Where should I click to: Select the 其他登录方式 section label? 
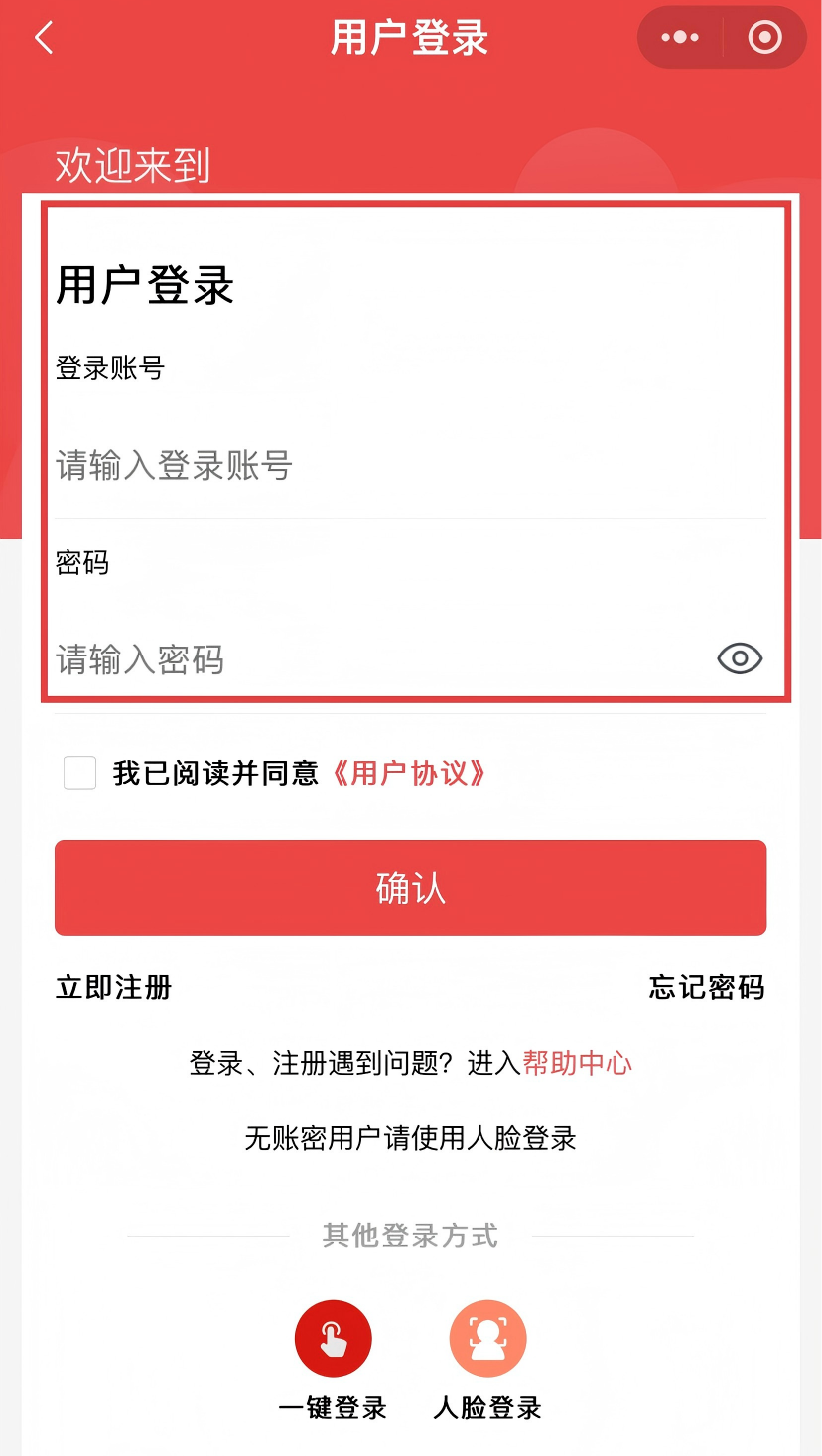(411, 1235)
